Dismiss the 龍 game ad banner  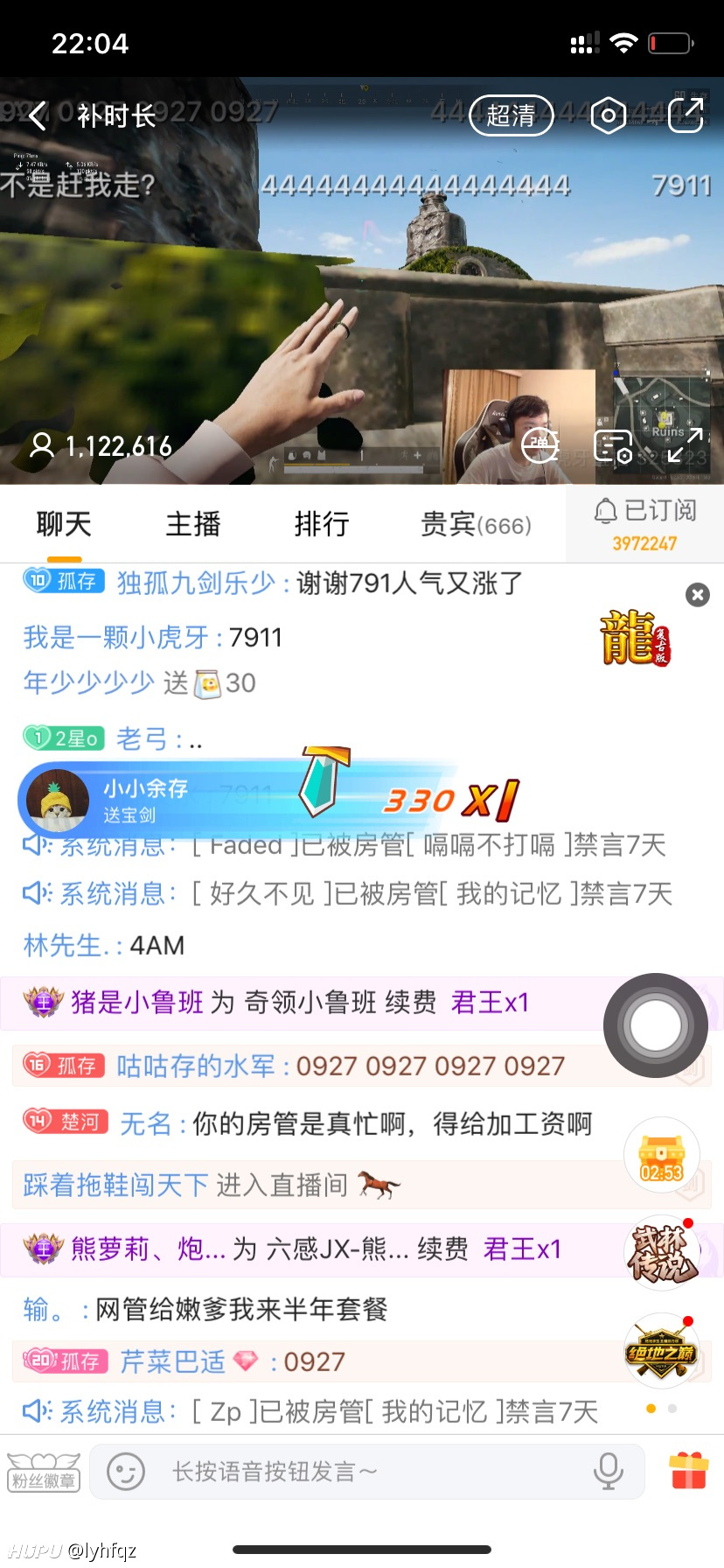point(698,595)
